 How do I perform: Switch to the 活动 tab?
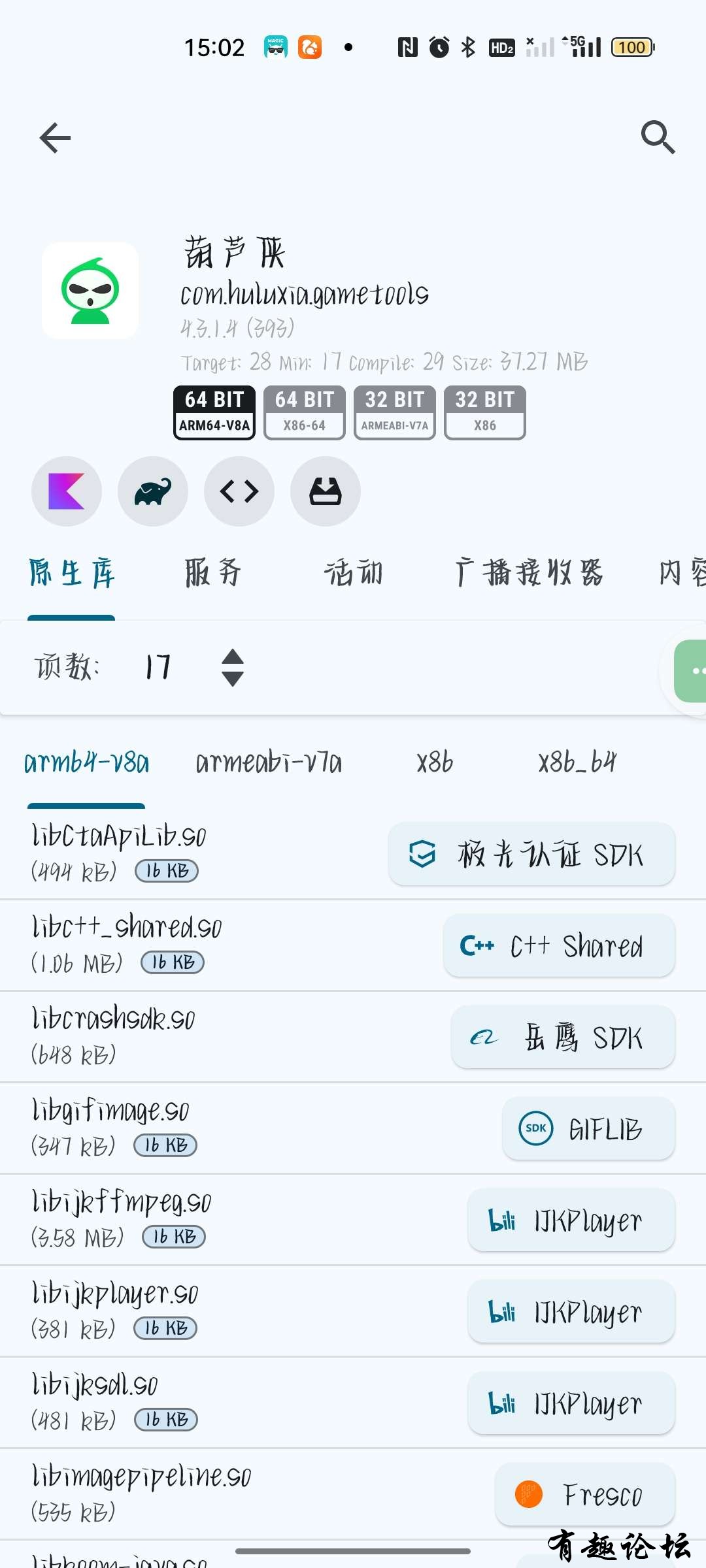pyautogui.click(x=354, y=573)
